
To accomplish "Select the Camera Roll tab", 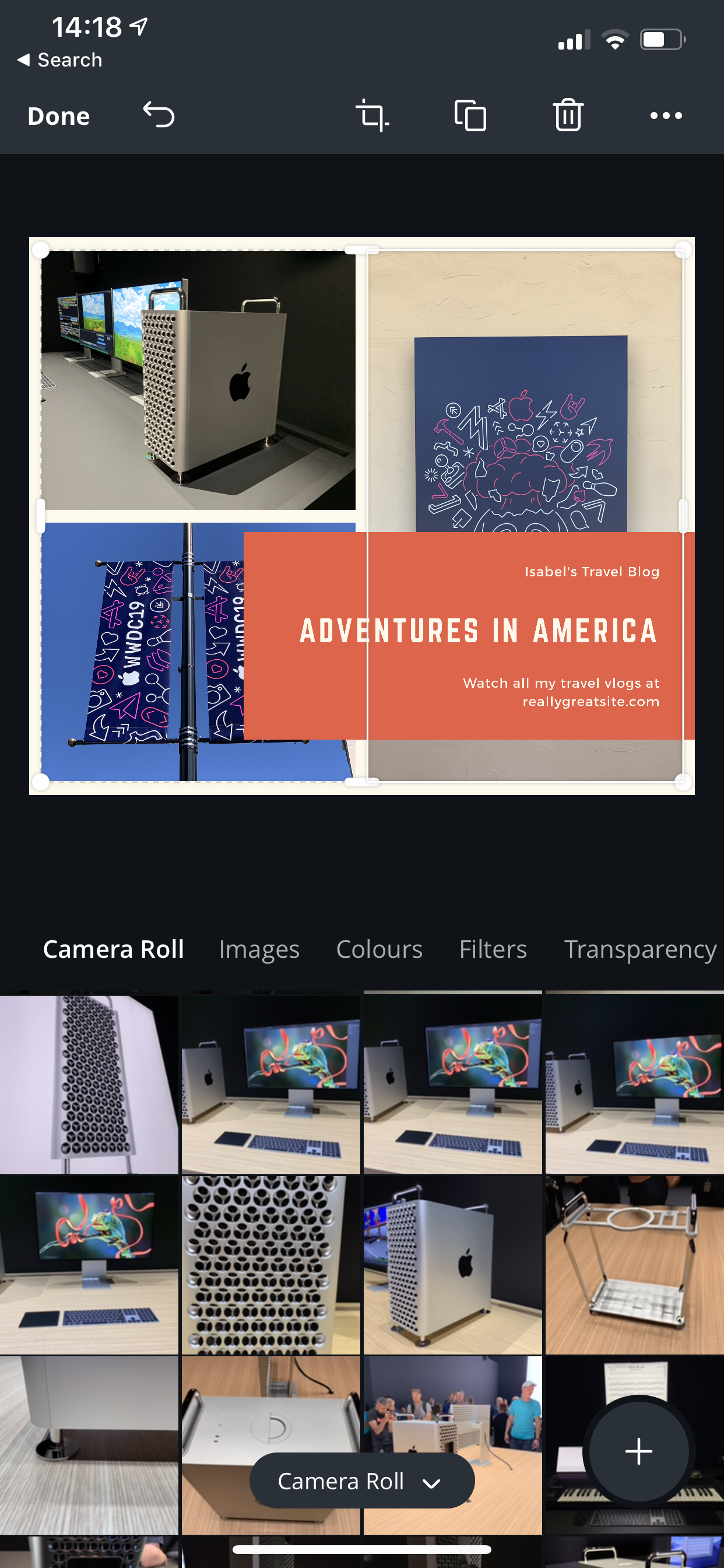I will (113, 949).
